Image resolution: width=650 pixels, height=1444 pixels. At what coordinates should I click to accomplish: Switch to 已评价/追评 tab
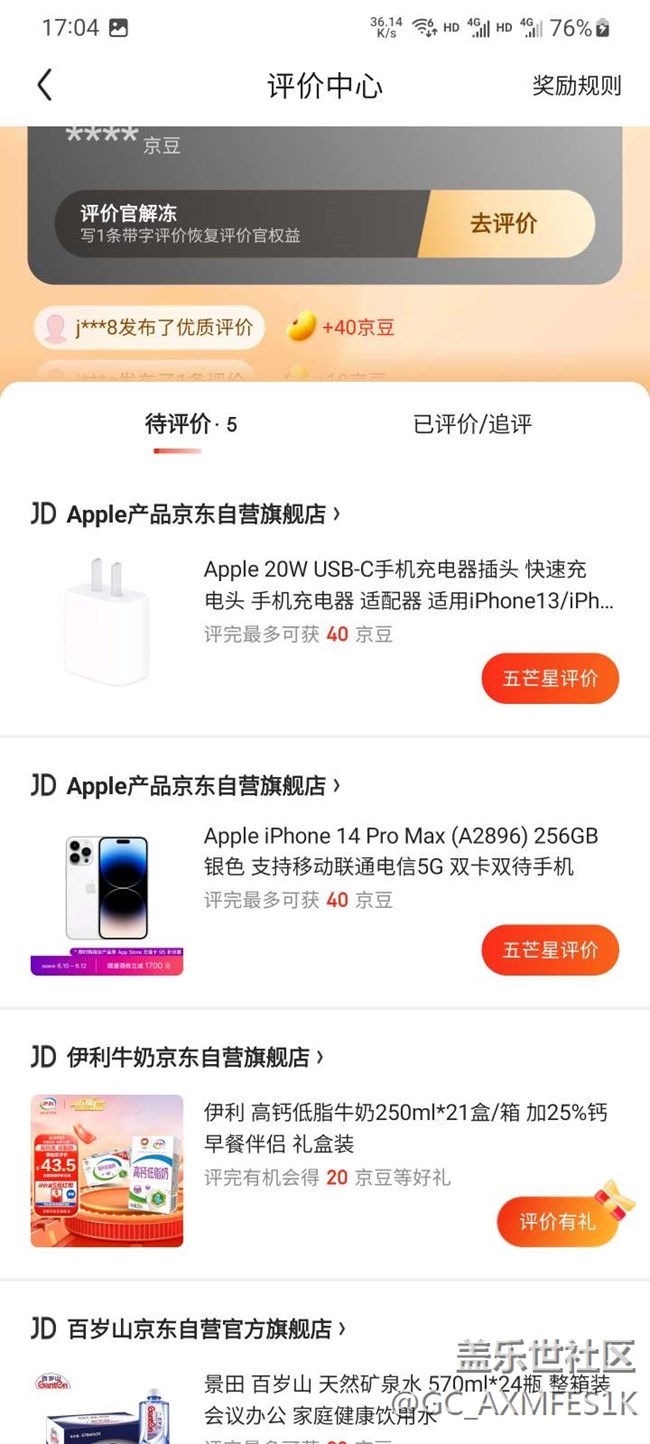point(472,424)
